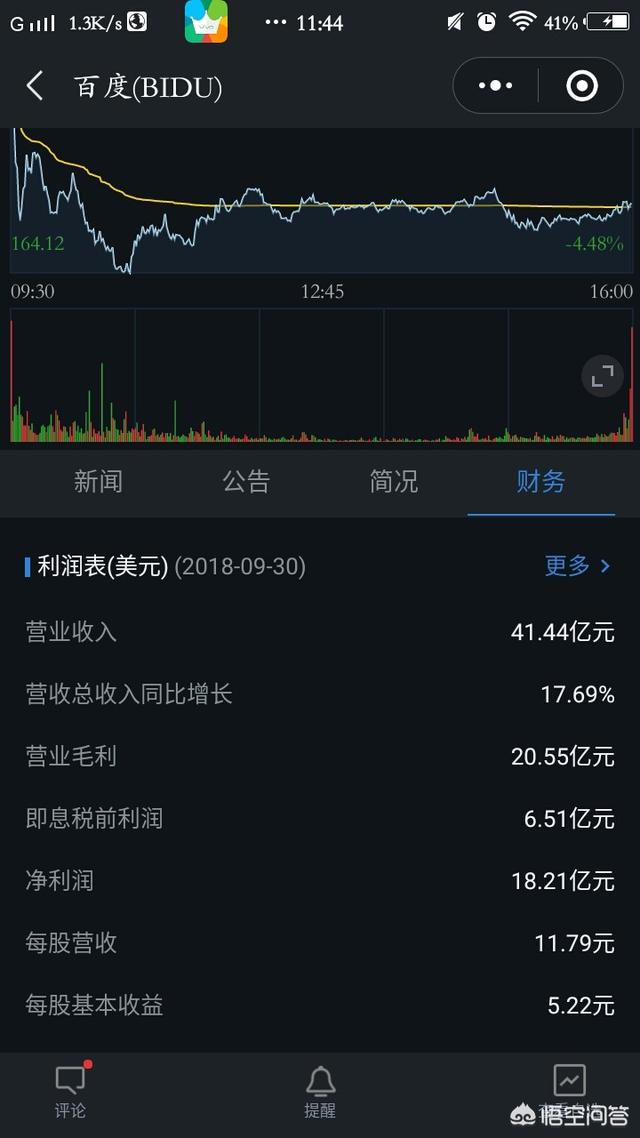640x1138 pixels.
Task: Open 评论 in the bottom bar
Action: coord(70,1092)
